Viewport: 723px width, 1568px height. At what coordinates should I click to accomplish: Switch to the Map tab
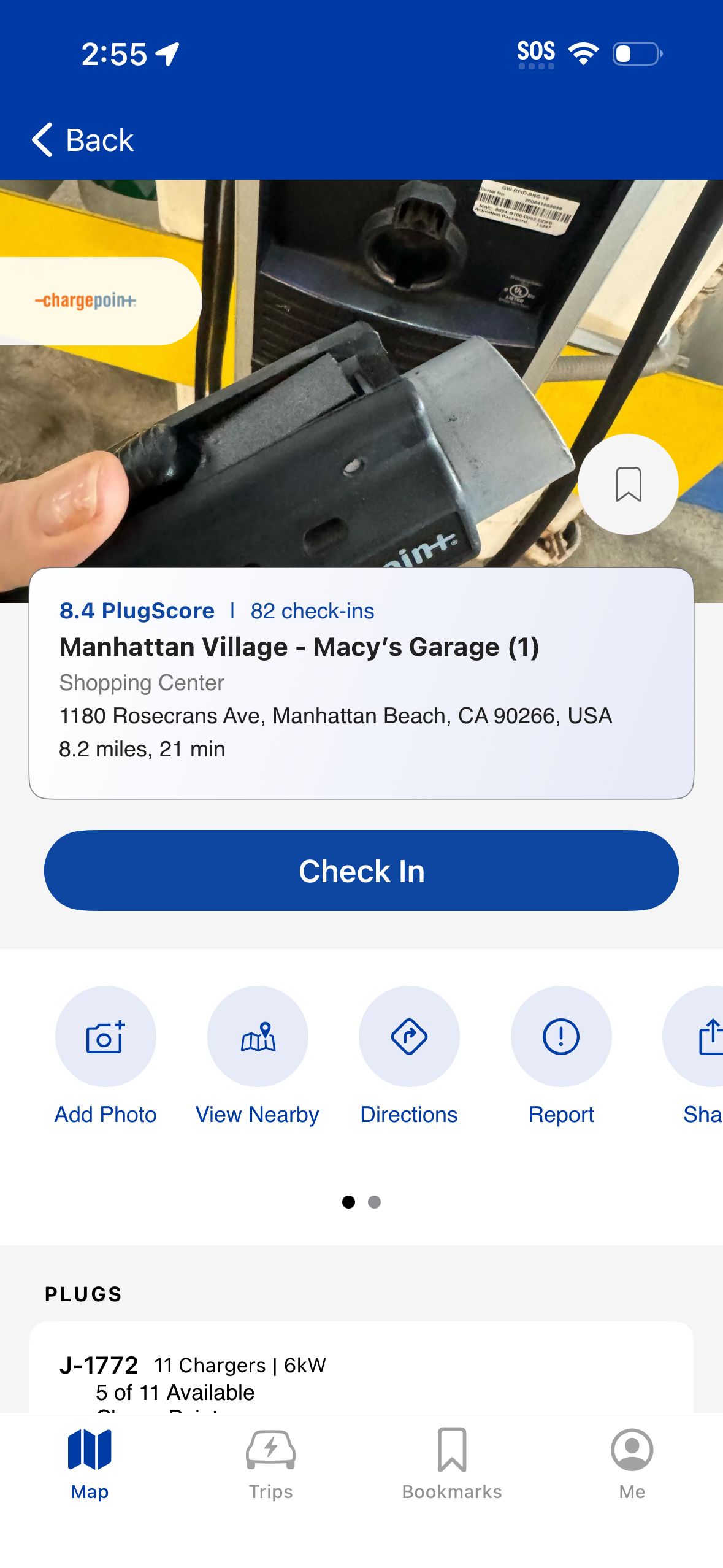pos(90,1463)
